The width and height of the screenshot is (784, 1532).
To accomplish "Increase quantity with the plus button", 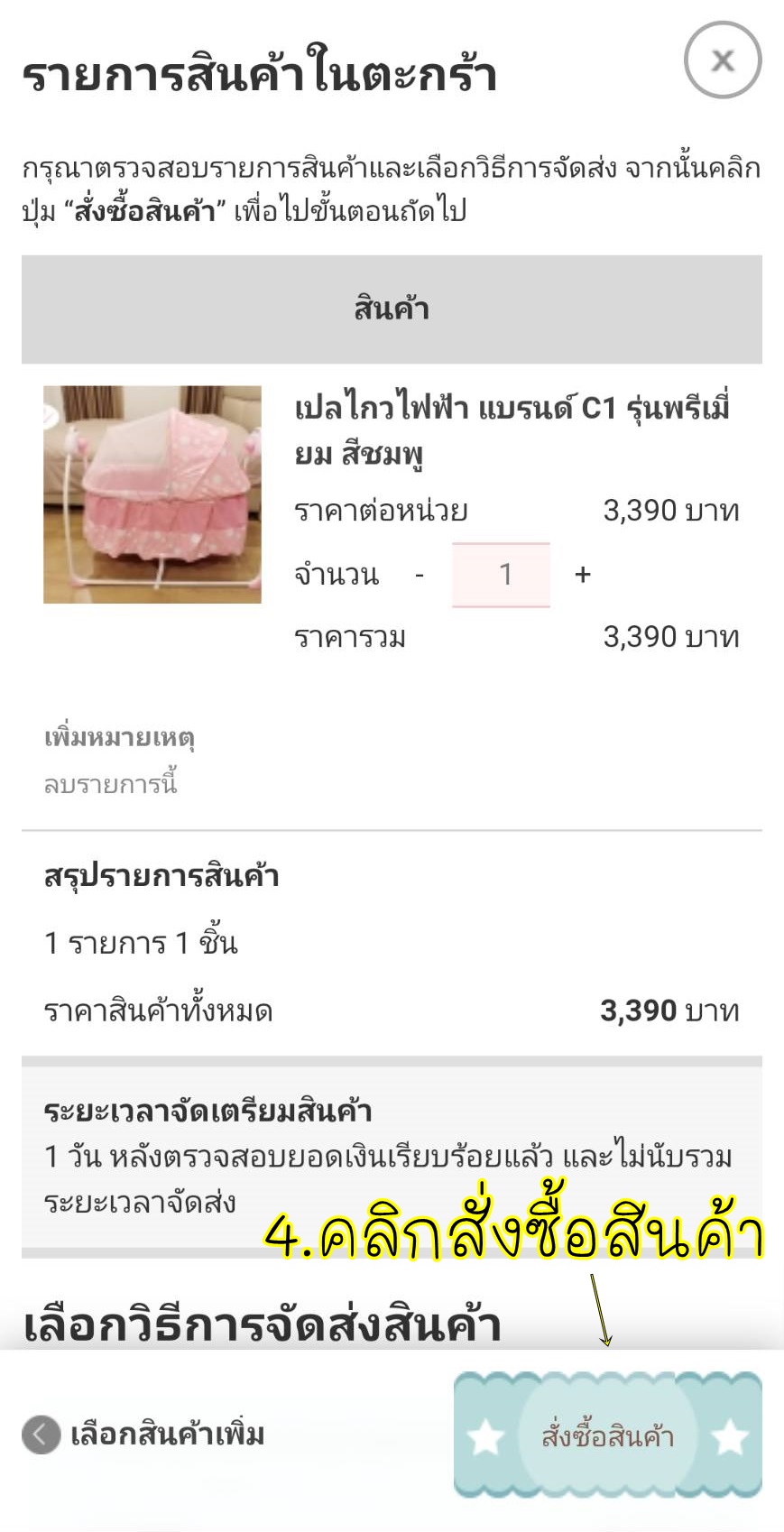I will [x=583, y=575].
